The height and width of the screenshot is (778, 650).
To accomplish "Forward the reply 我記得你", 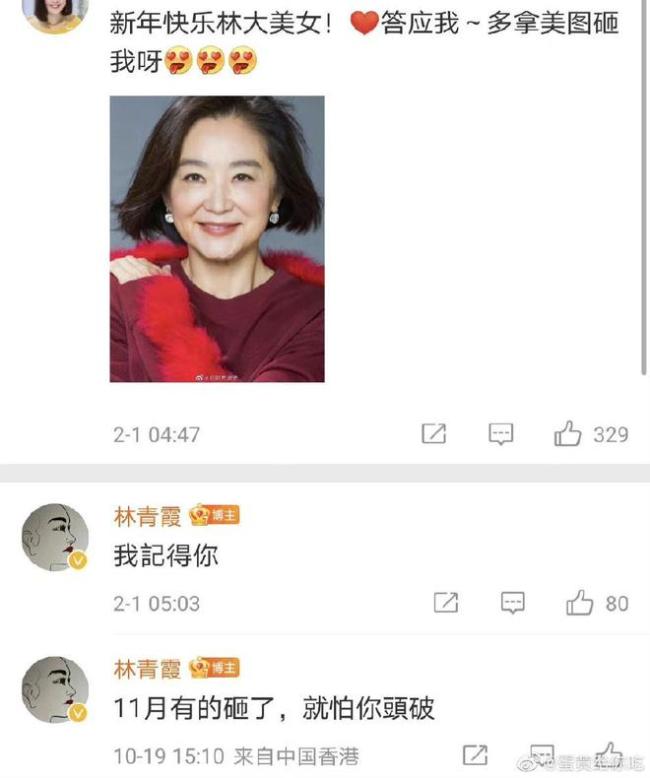I will coord(446,603).
